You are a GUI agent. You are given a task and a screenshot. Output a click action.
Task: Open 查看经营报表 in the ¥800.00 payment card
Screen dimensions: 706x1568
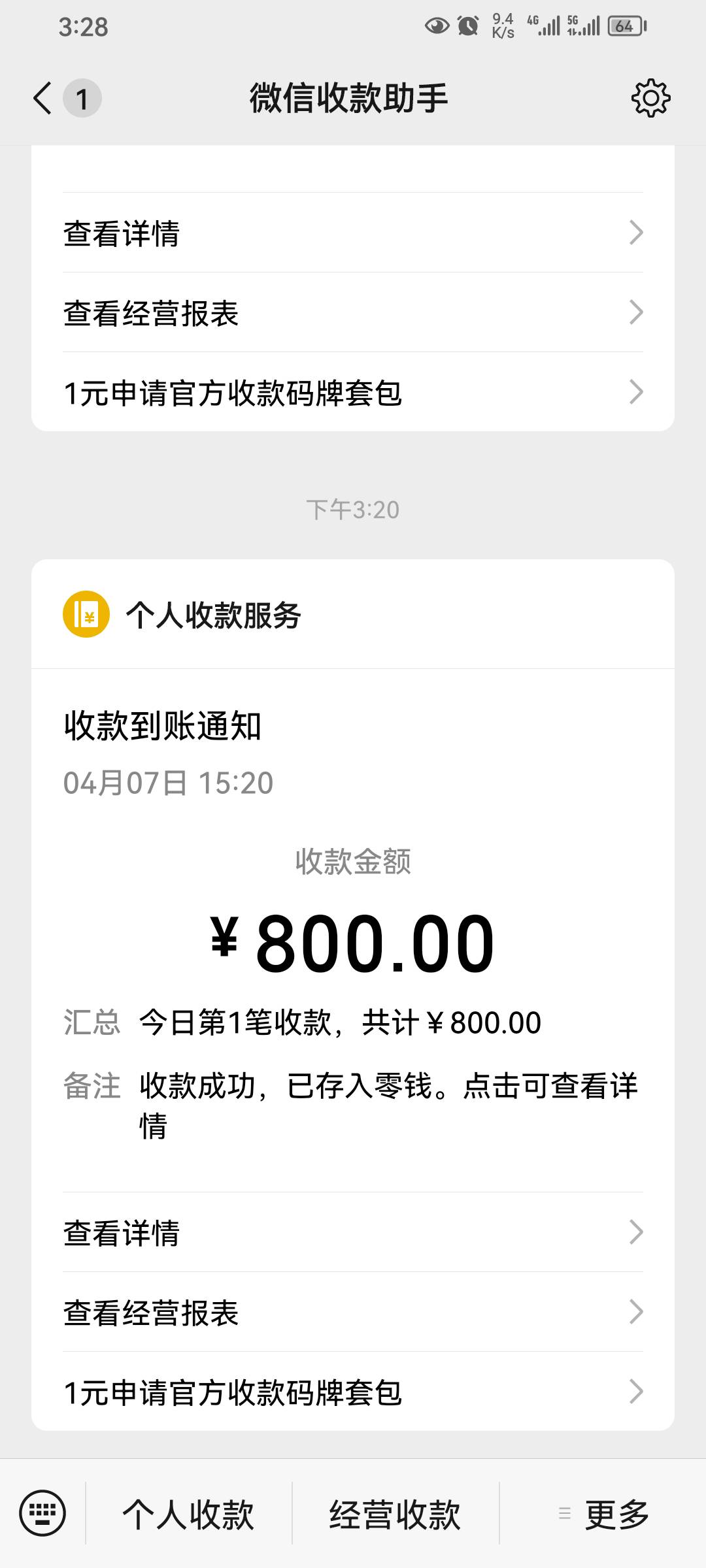(x=353, y=1313)
